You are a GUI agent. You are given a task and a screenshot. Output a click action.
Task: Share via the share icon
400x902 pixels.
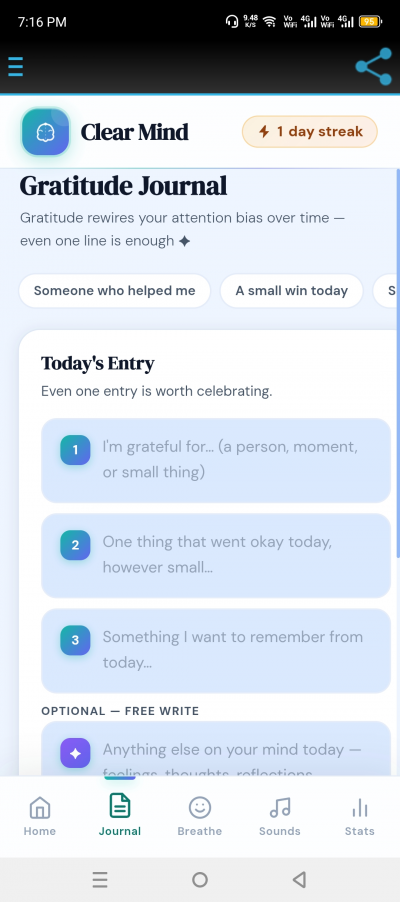pyautogui.click(x=374, y=67)
